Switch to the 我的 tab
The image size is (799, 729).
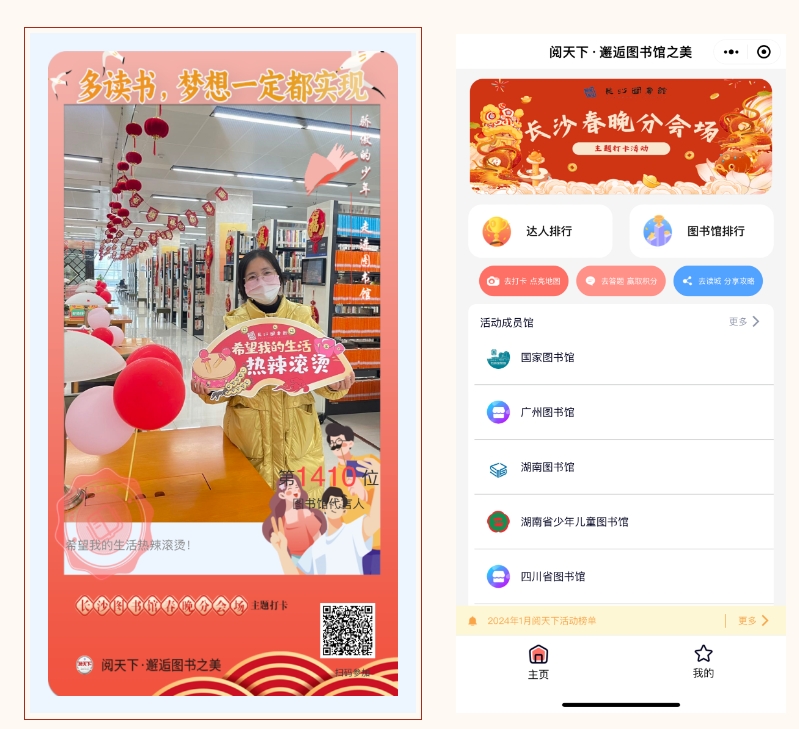(x=703, y=662)
